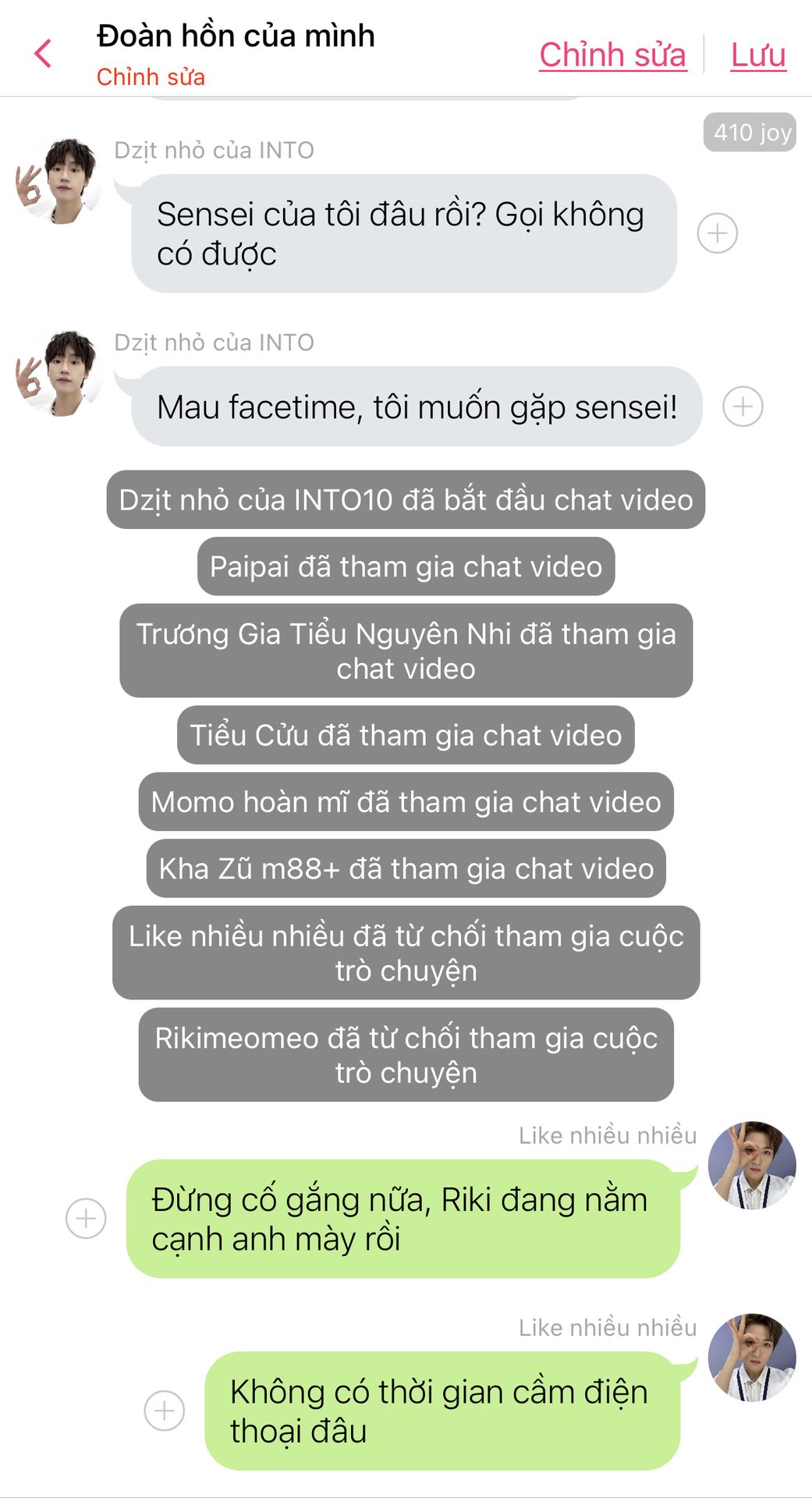
Task: Open Like nhiều nhiều avatar beside "Đừng cố gắng"
Action: click(751, 1166)
